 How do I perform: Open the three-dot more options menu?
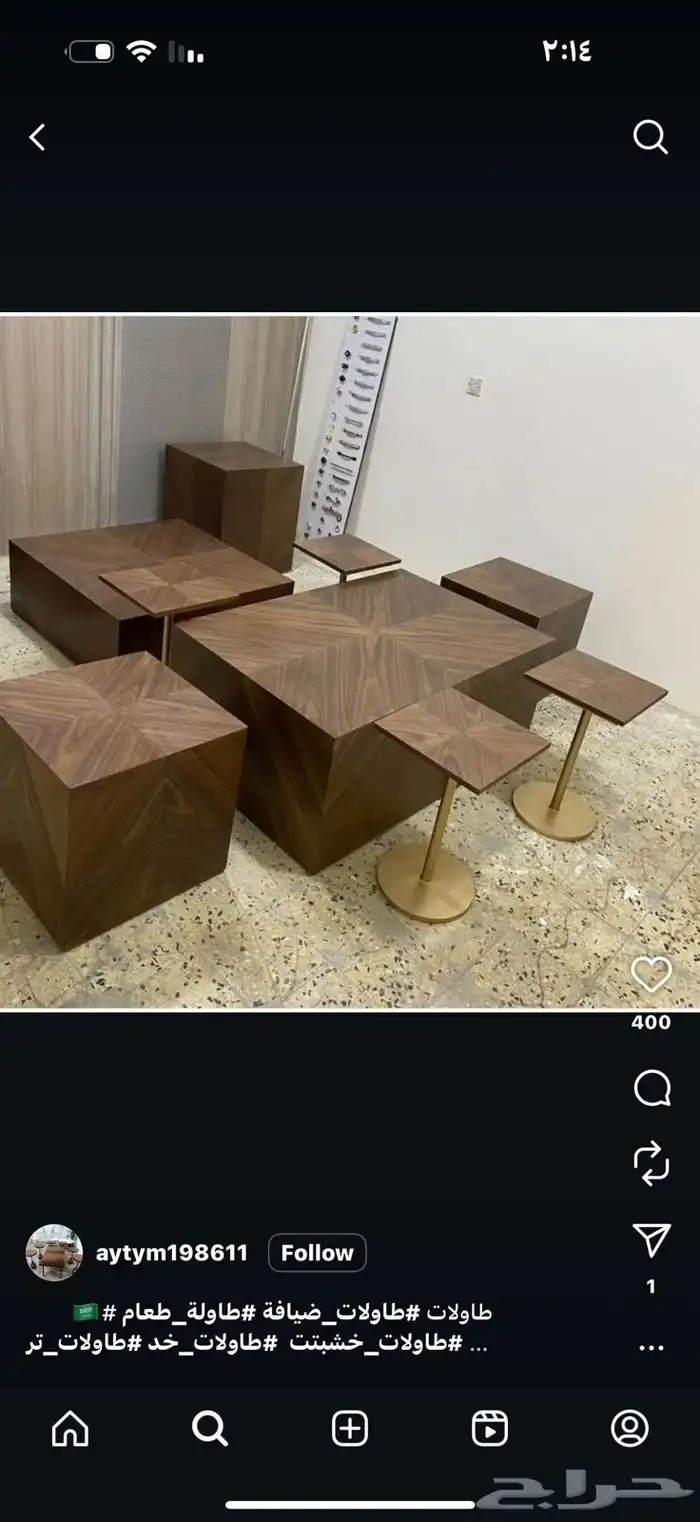(651, 1348)
